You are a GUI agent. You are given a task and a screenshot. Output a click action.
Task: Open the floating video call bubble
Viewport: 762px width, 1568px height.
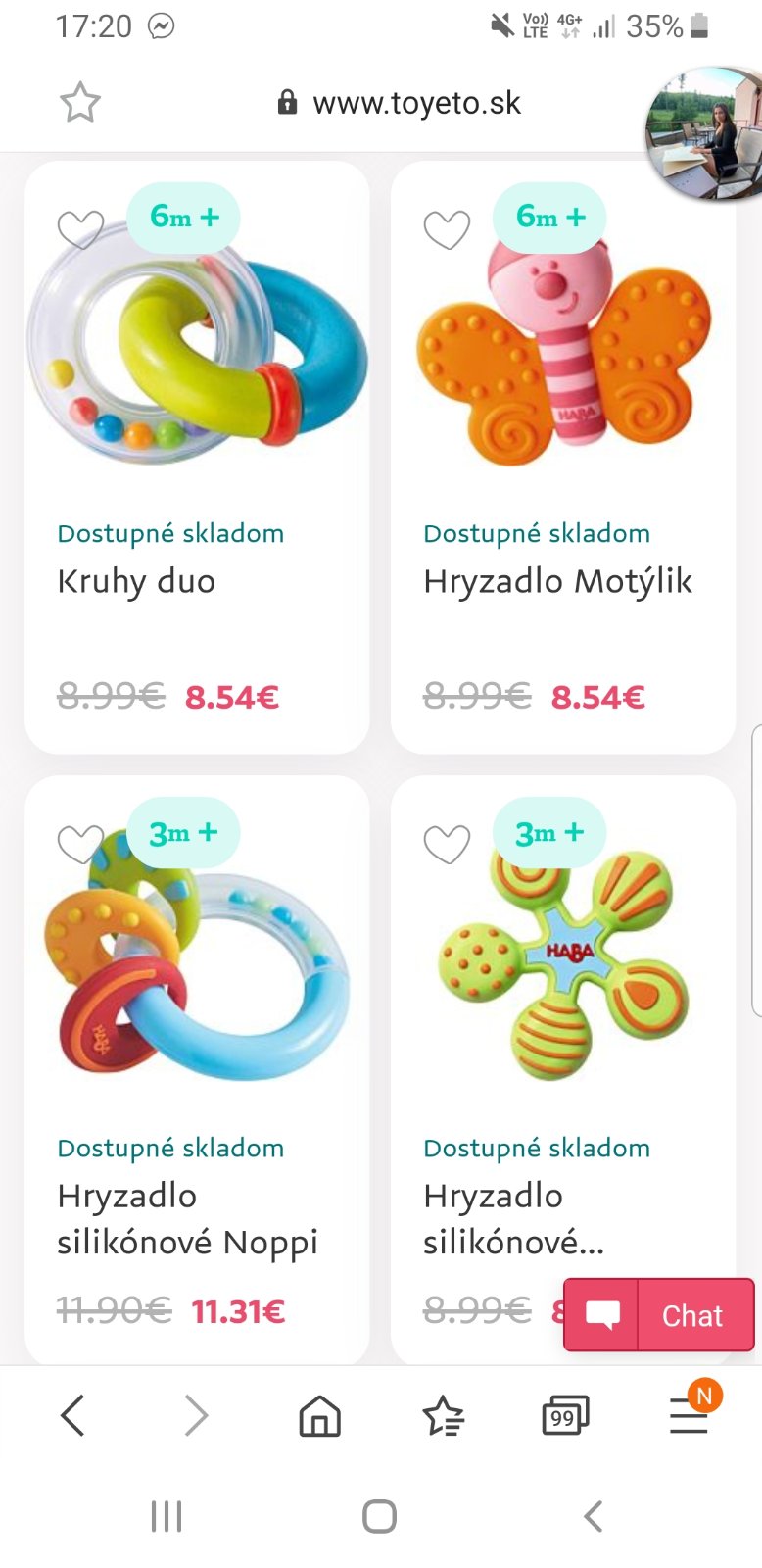point(703,132)
